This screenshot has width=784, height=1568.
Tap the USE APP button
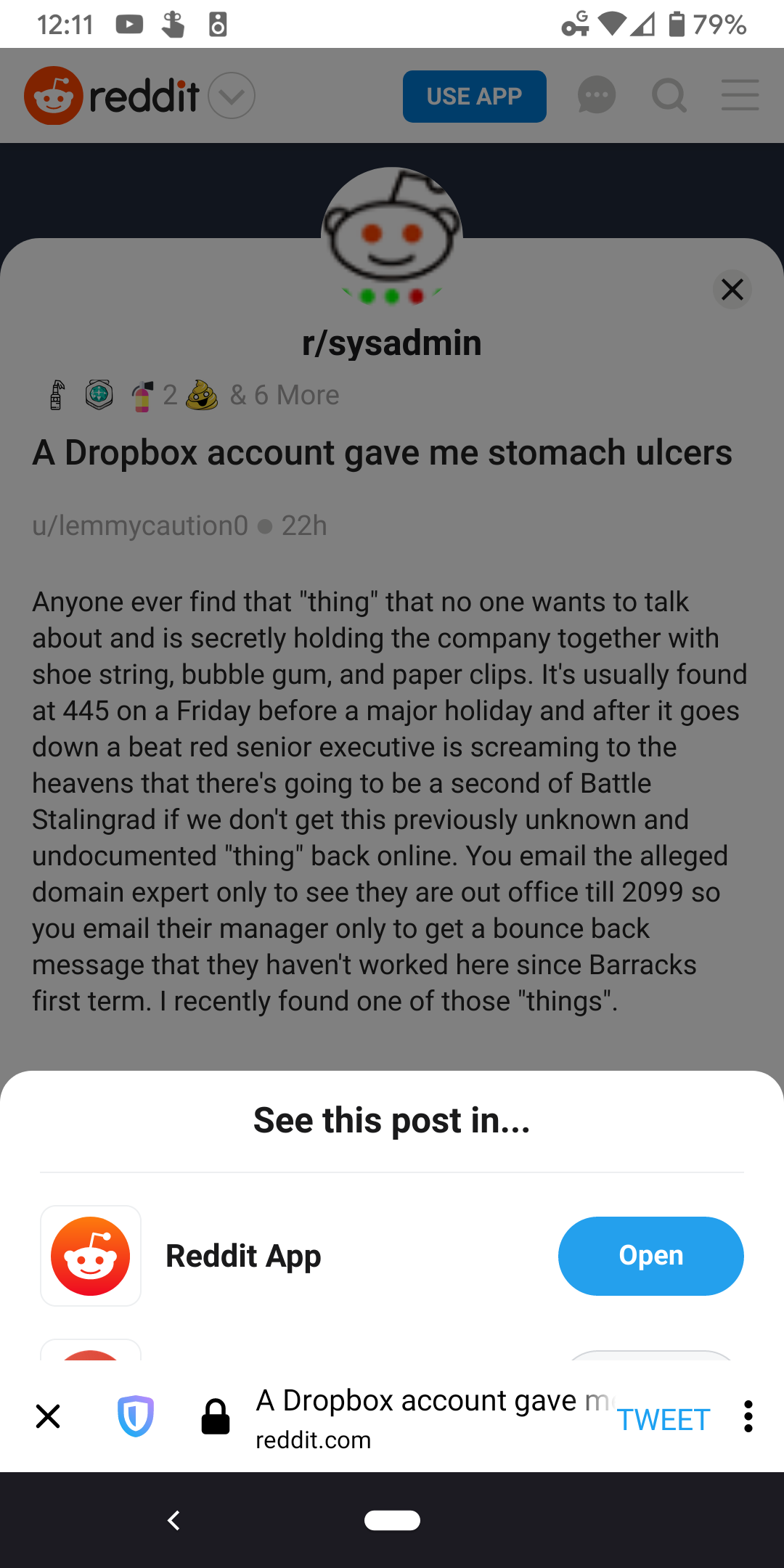pos(474,95)
